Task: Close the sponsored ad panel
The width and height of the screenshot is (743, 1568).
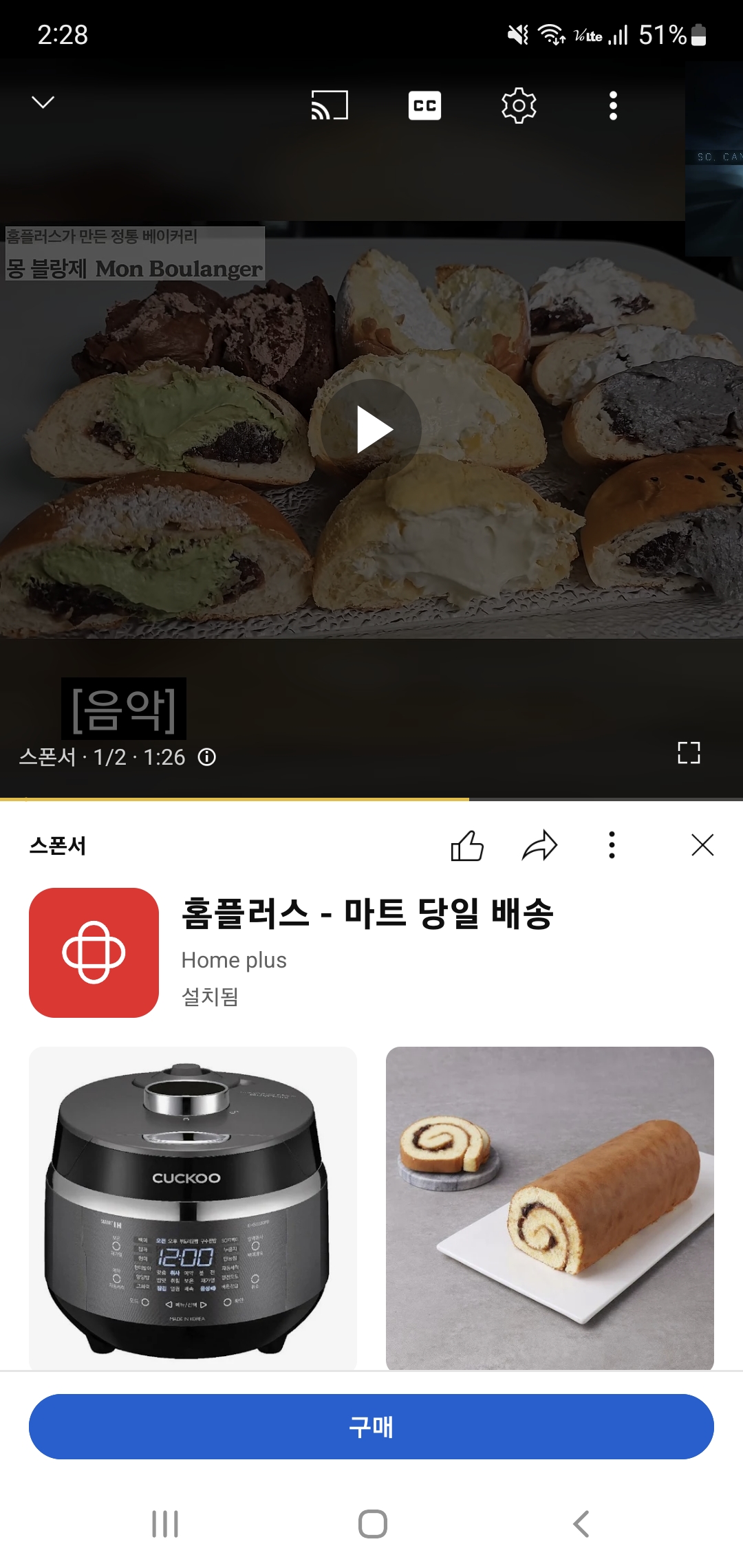Action: tap(702, 845)
